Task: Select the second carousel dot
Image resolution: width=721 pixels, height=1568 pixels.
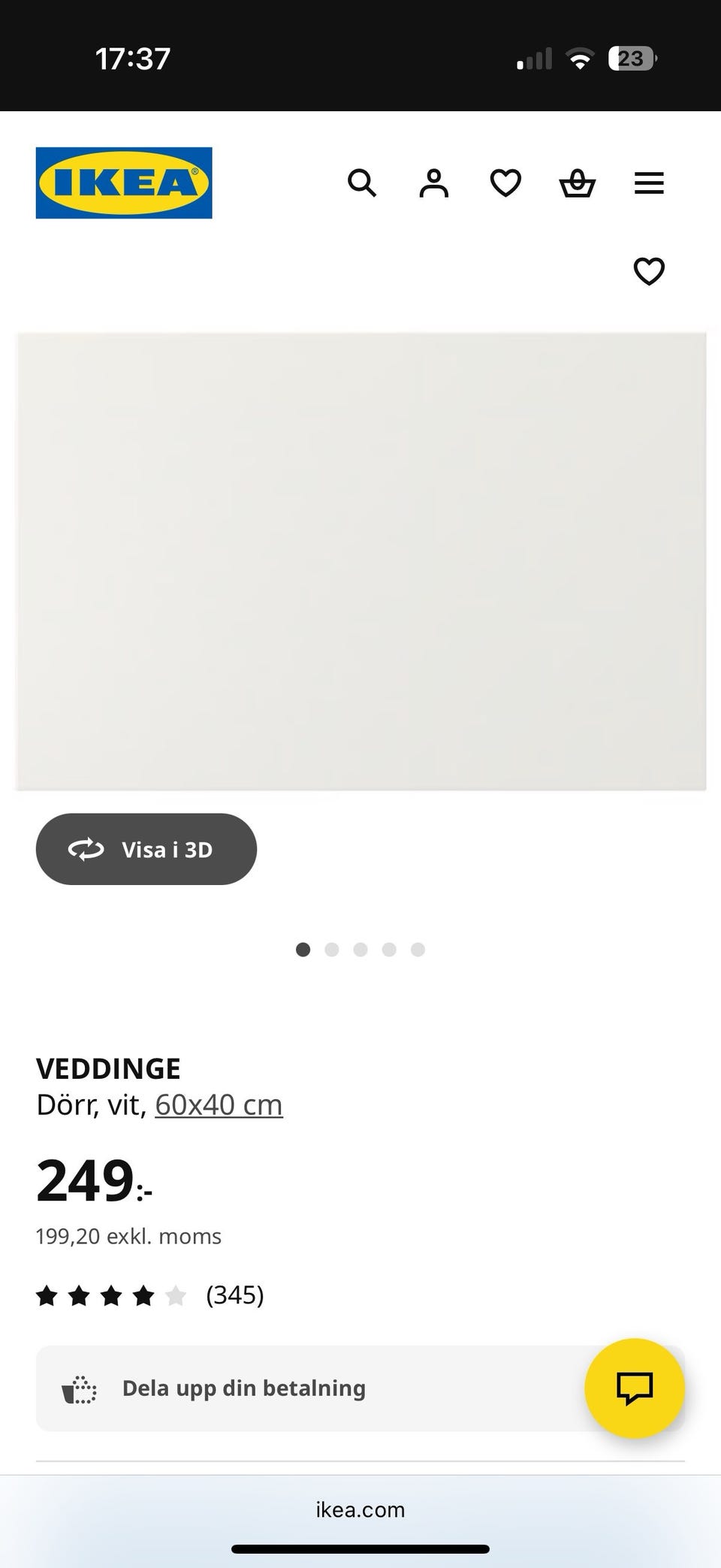Action: 331,950
